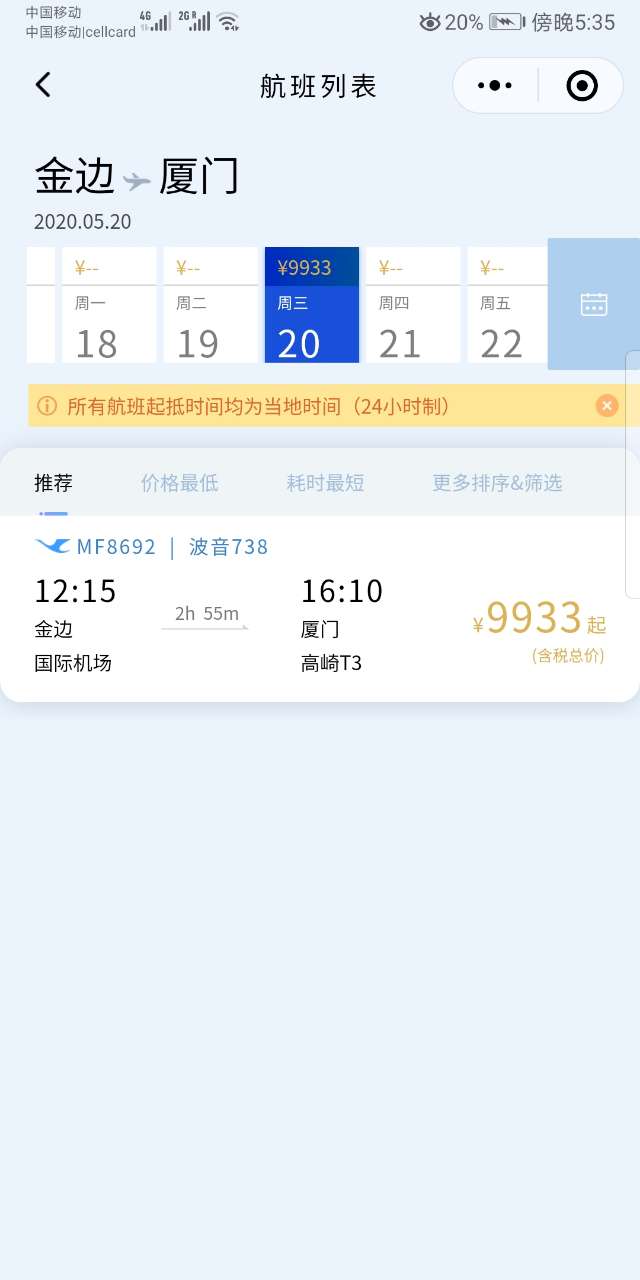Dismiss the local time notice banner
This screenshot has width=640, height=1280.
(607, 405)
